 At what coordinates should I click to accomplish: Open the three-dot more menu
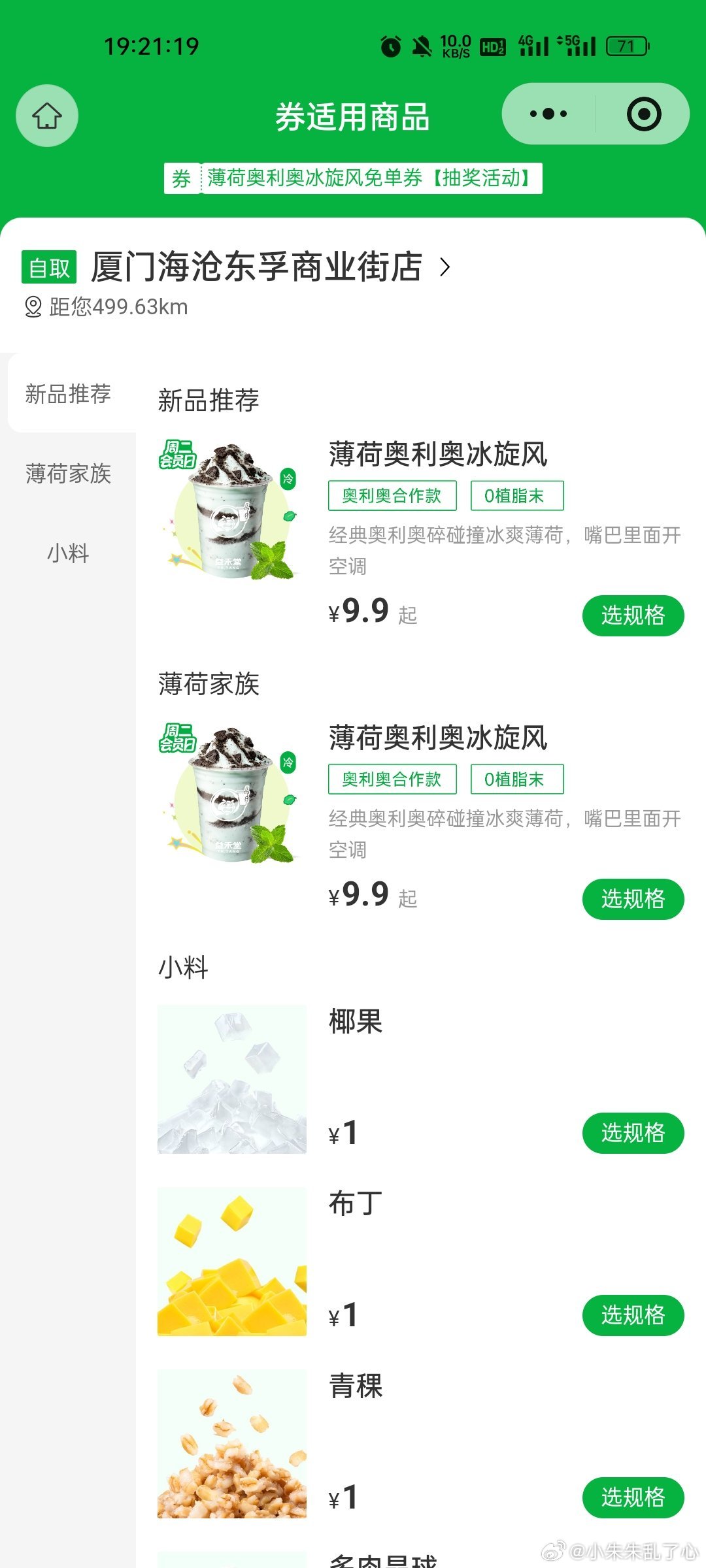548,114
